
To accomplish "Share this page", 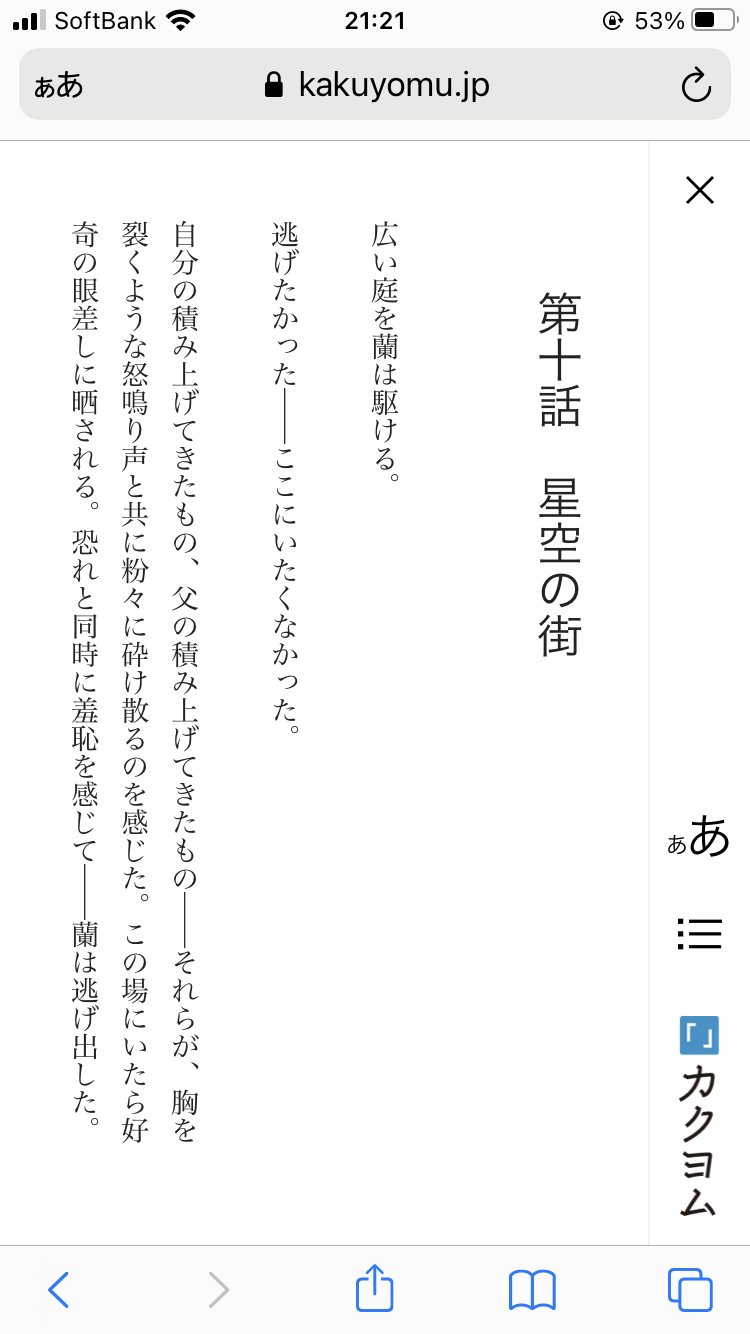I will click(x=375, y=1288).
